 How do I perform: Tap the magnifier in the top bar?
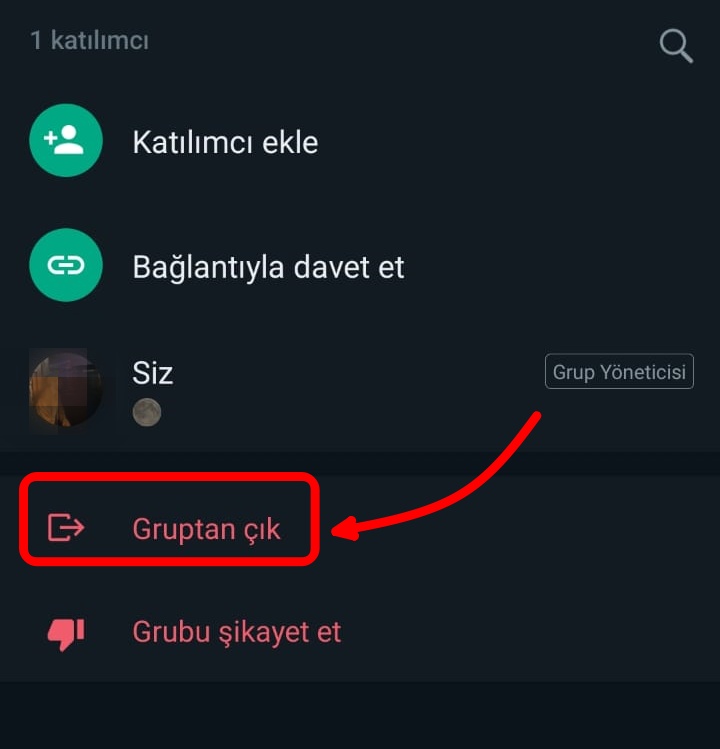tap(675, 45)
